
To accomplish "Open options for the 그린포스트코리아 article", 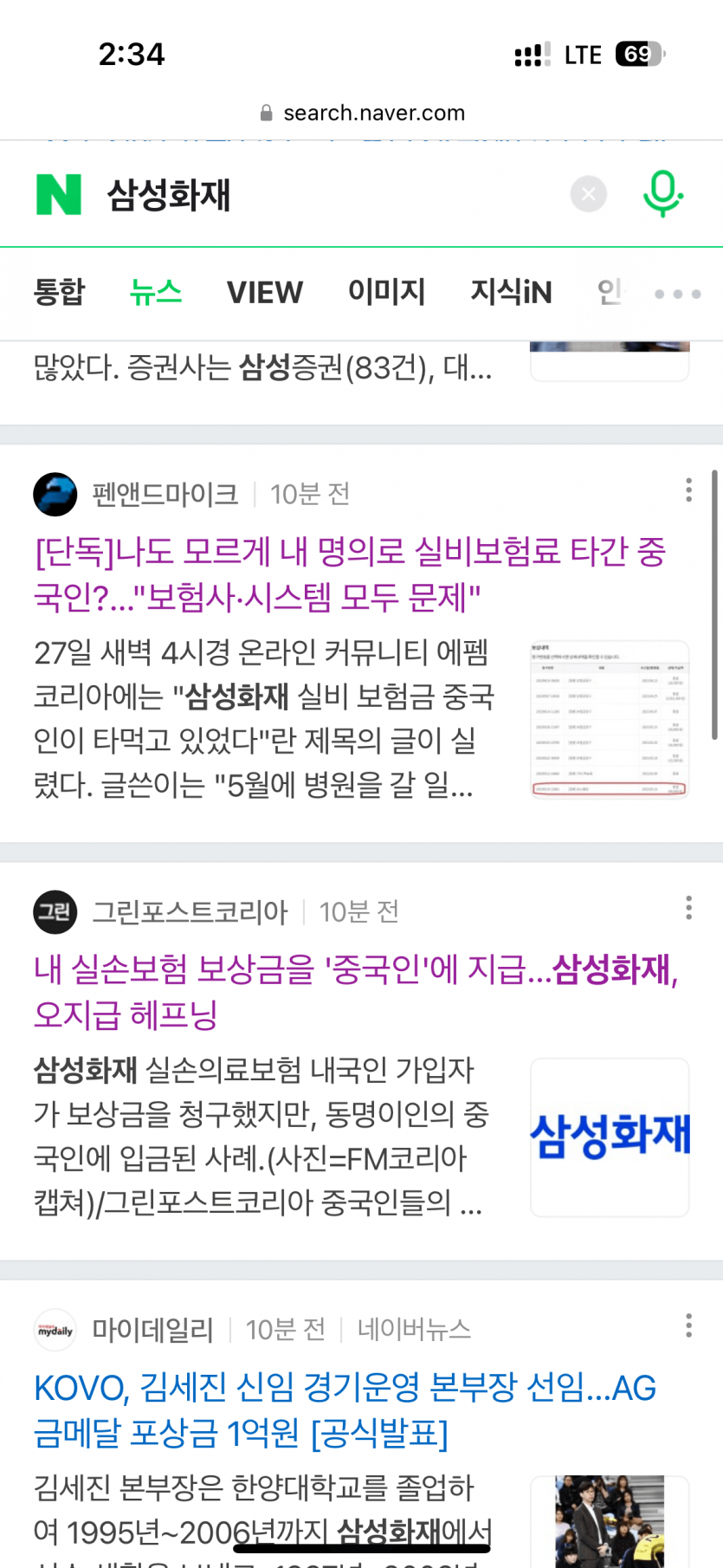I will [x=688, y=908].
